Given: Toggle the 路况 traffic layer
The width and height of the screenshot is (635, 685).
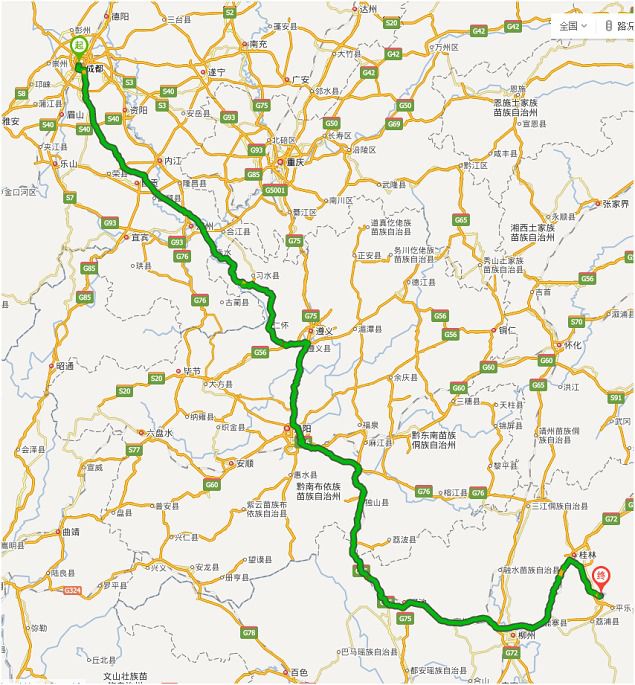Looking at the screenshot, I should (x=616, y=25).
